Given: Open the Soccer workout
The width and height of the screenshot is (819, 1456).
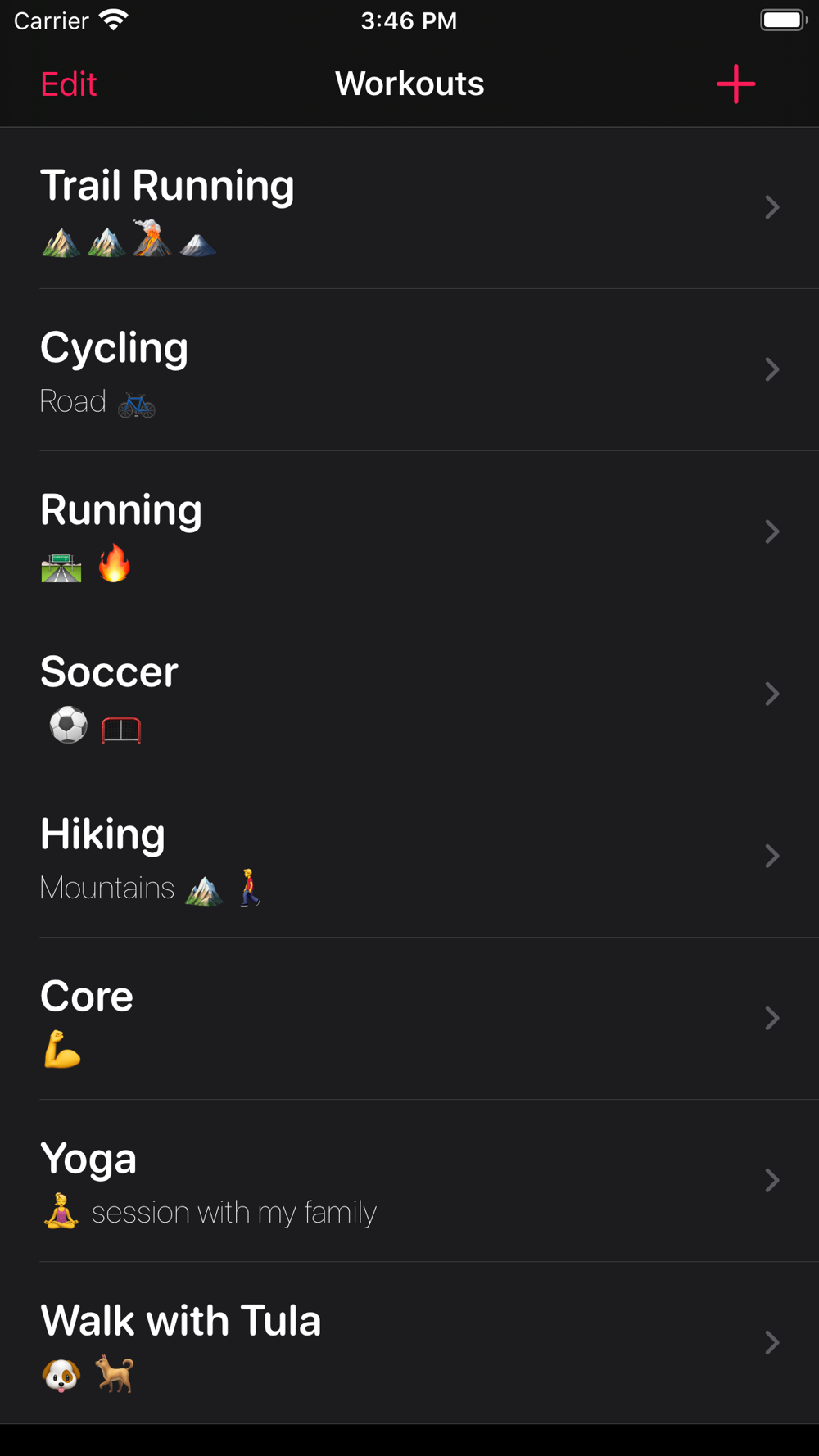Looking at the screenshot, I should click(x=409, y=694).
